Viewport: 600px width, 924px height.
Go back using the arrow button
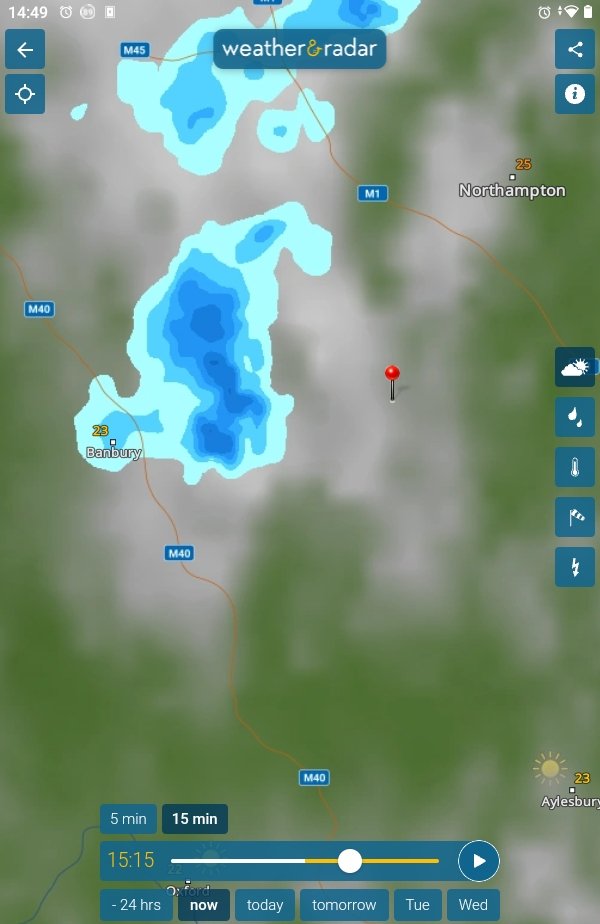pos(25,49)
